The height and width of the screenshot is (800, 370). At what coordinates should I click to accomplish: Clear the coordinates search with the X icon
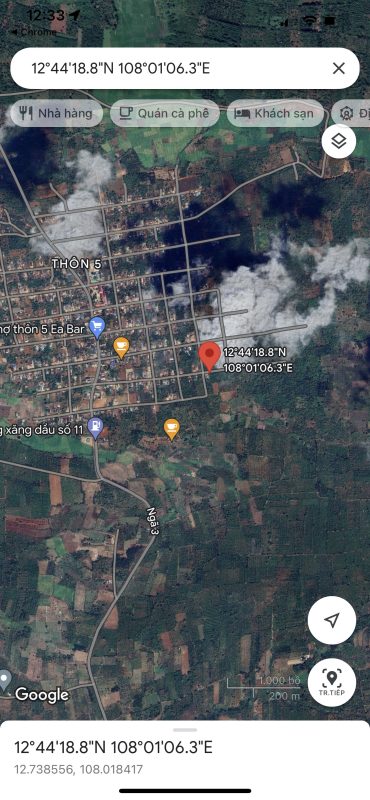pyautogui.click(x=339, y=68)
